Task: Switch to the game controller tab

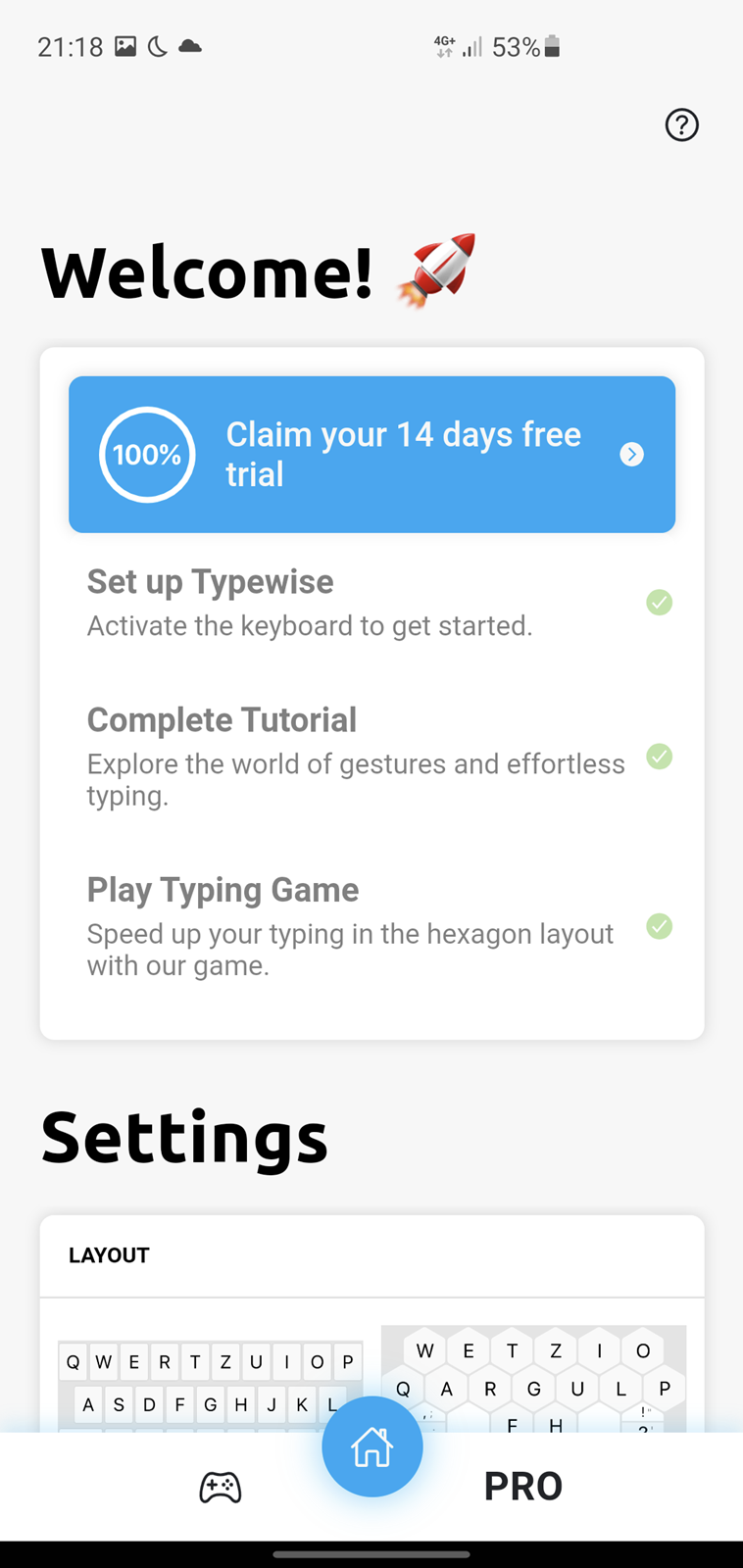Action: (x=221, y=1487)
